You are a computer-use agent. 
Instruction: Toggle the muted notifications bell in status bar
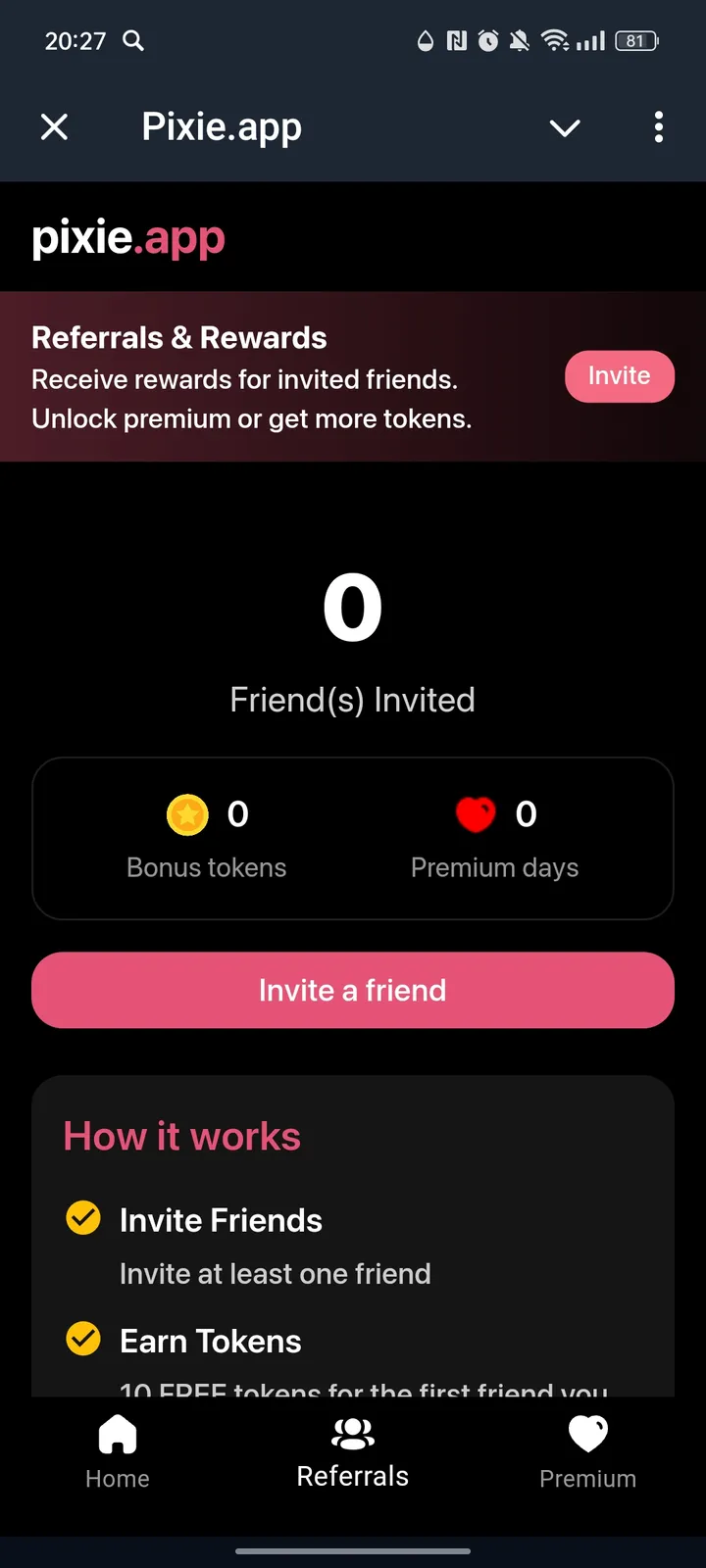(519, 41)
